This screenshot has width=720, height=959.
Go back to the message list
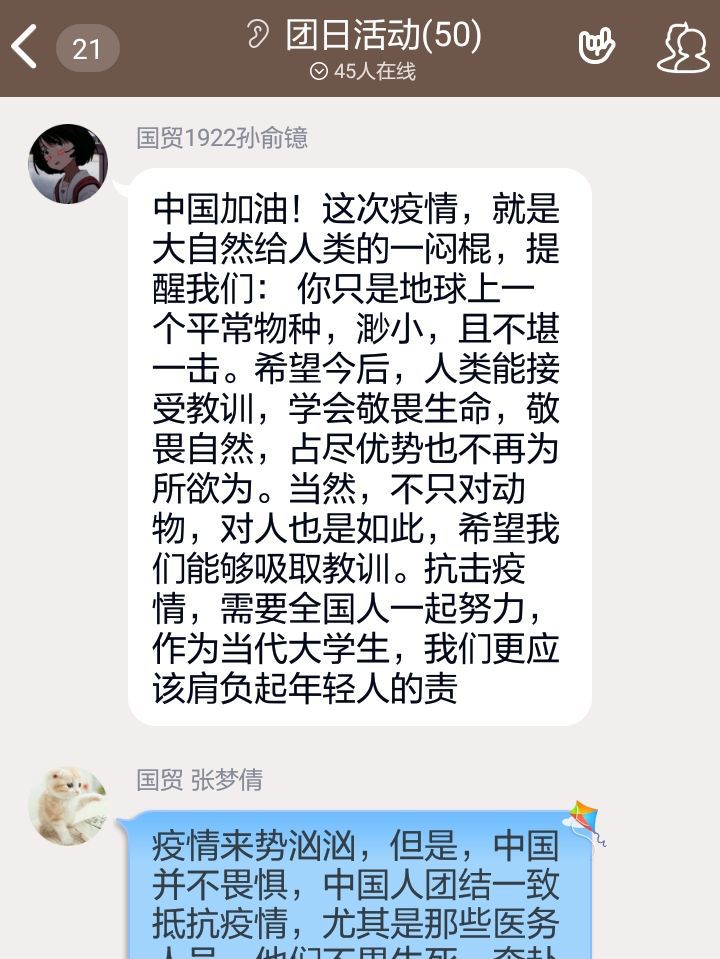26,47
